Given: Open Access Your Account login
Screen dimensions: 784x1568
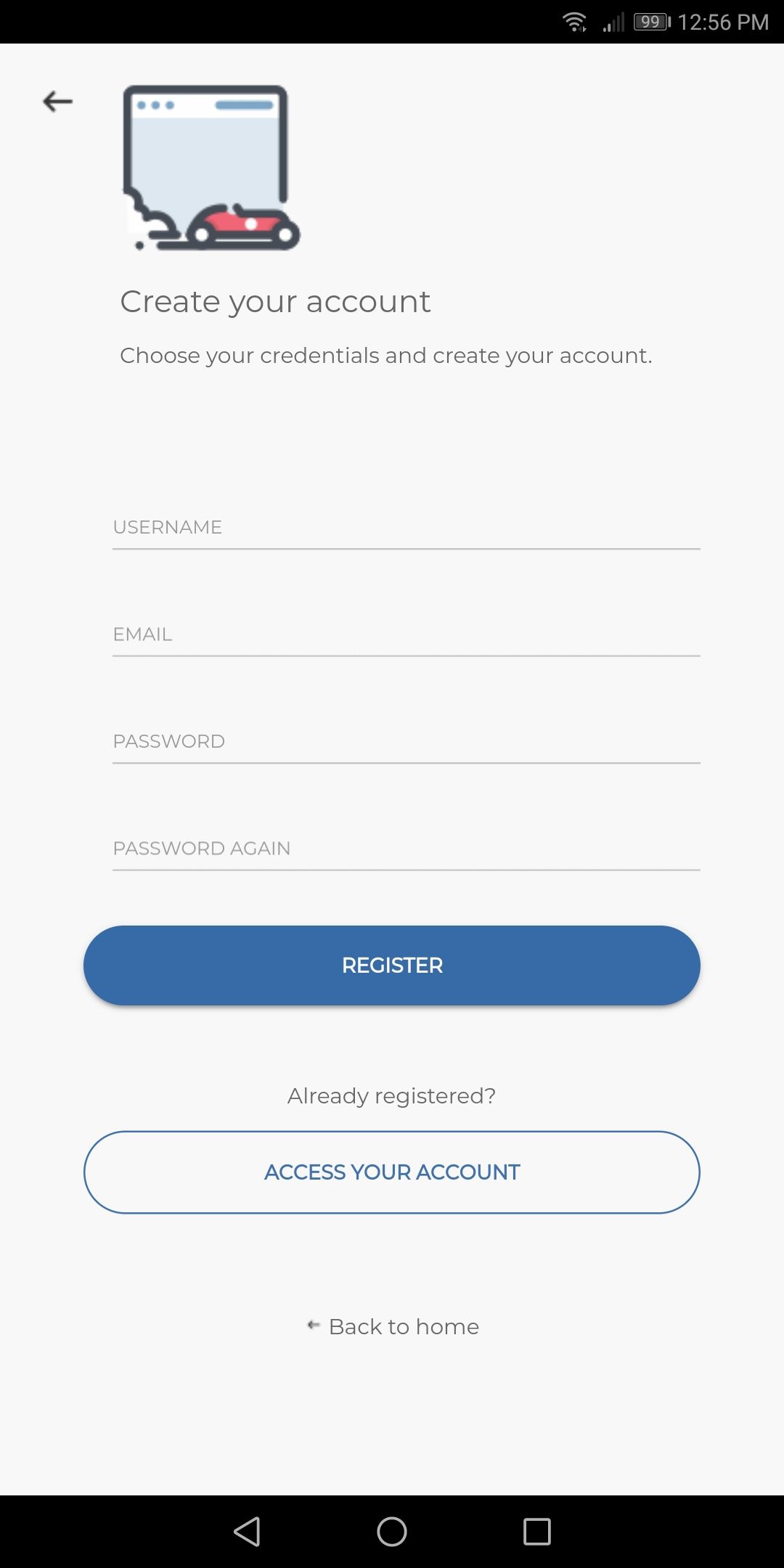Looking at the screenshot, I should coord(392,1172).
